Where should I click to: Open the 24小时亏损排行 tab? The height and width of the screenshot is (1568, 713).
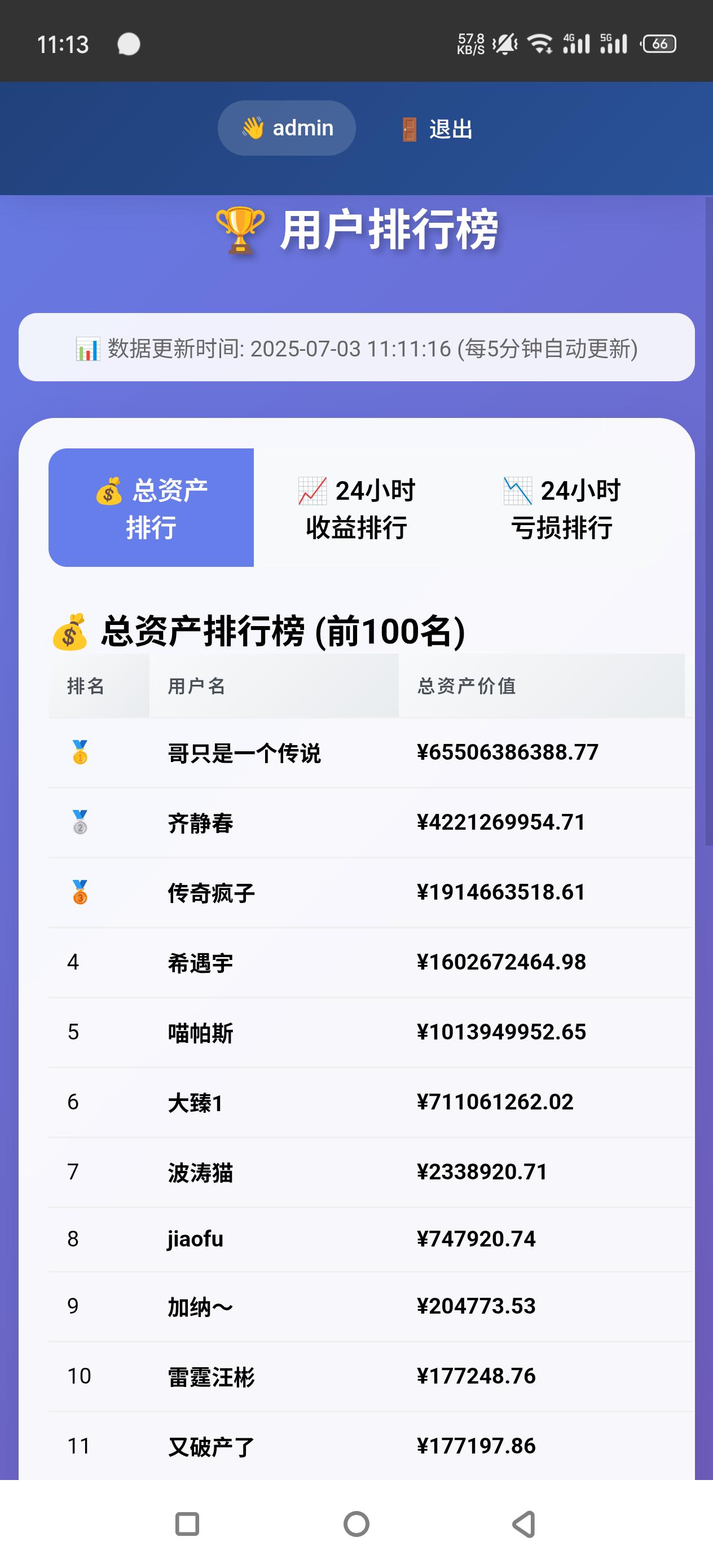(x=561, y=508)
